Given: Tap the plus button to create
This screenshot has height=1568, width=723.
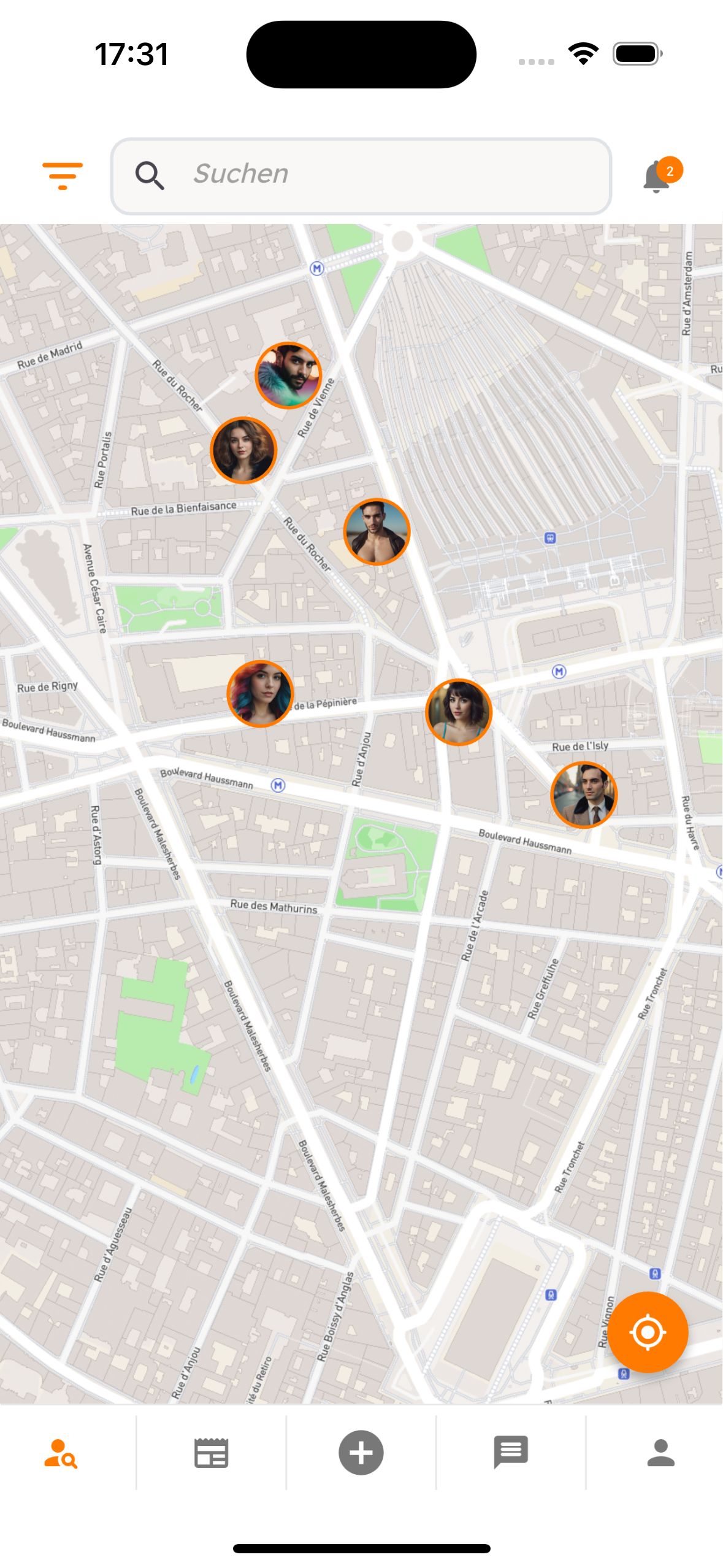Looking at the screenshot, I should [x=361, y=1453].
